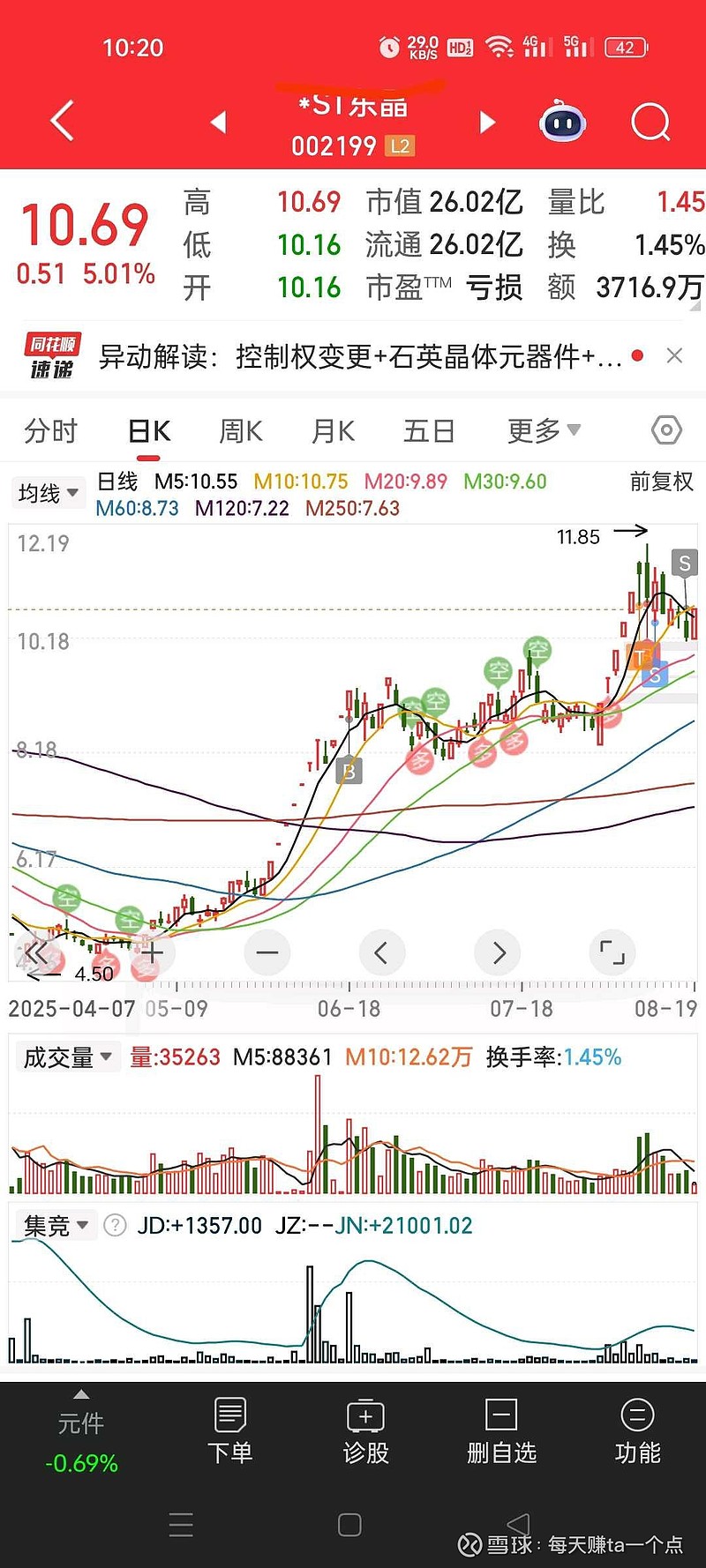
Task: Open the robot AI assistant
Action: click(563, 122)
